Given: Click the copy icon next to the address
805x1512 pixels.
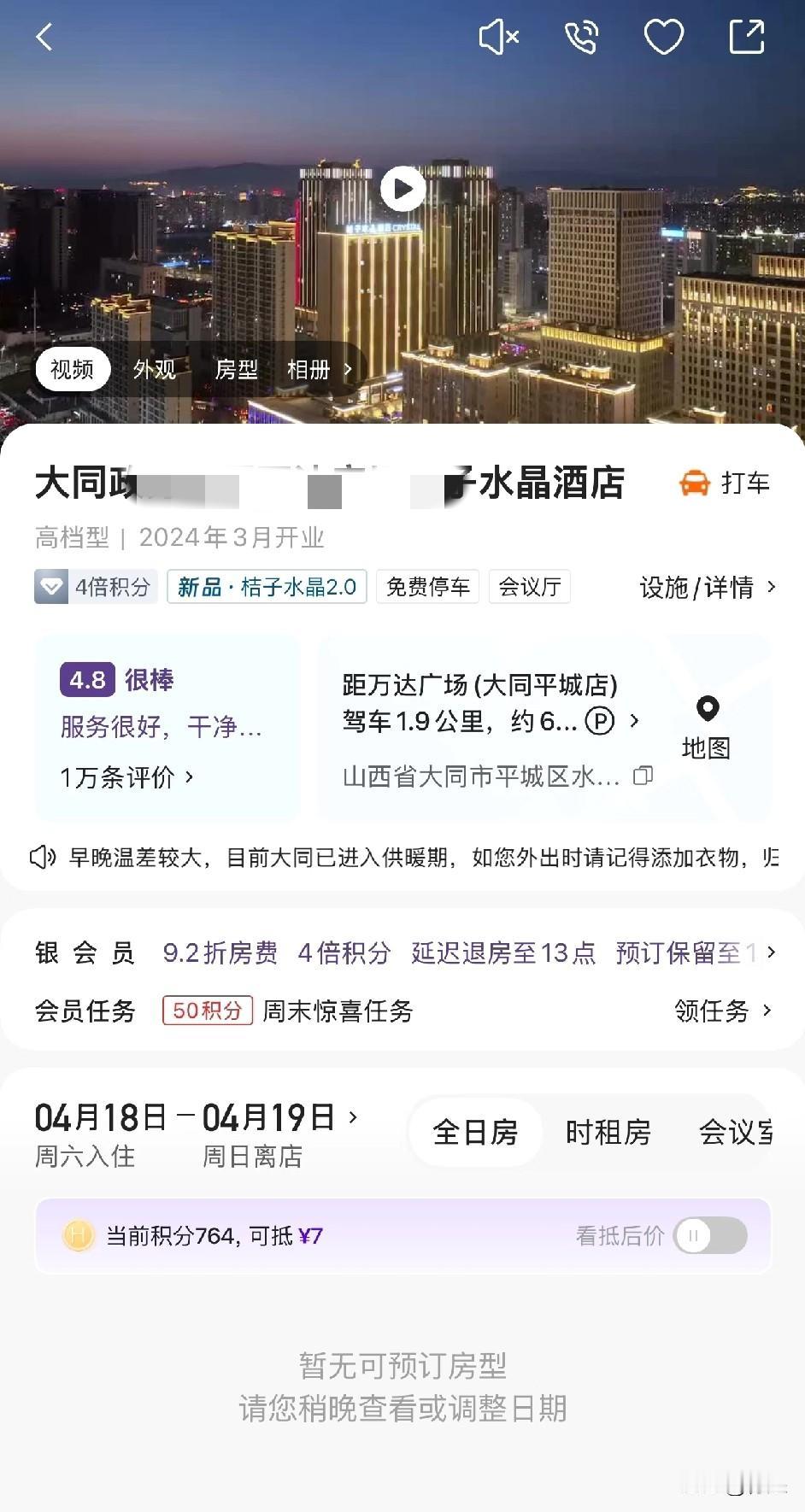Looking at the screenshot, I should click(641, 777).
